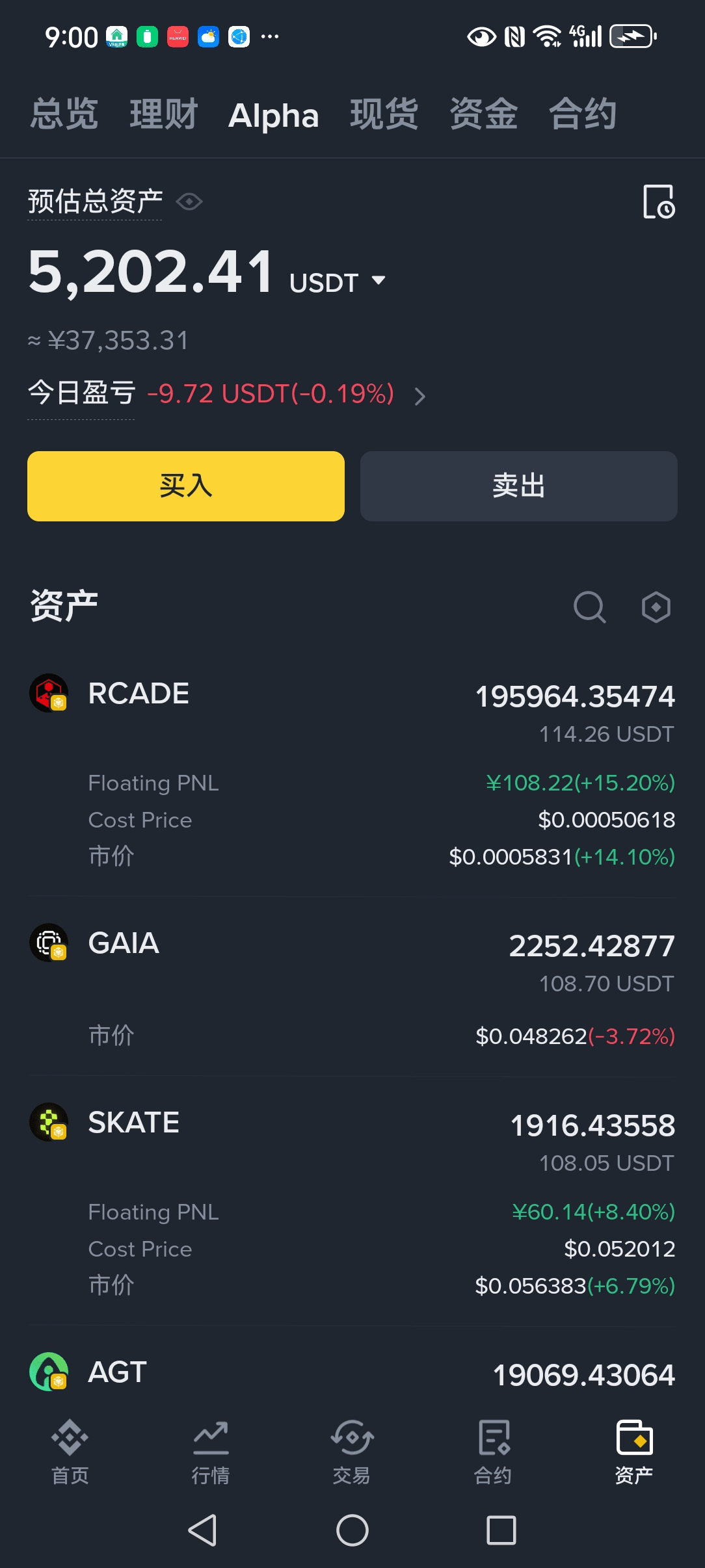705x1568 pixels.
Task: Switch to the 总览 tab
Action: click(64, 114)
